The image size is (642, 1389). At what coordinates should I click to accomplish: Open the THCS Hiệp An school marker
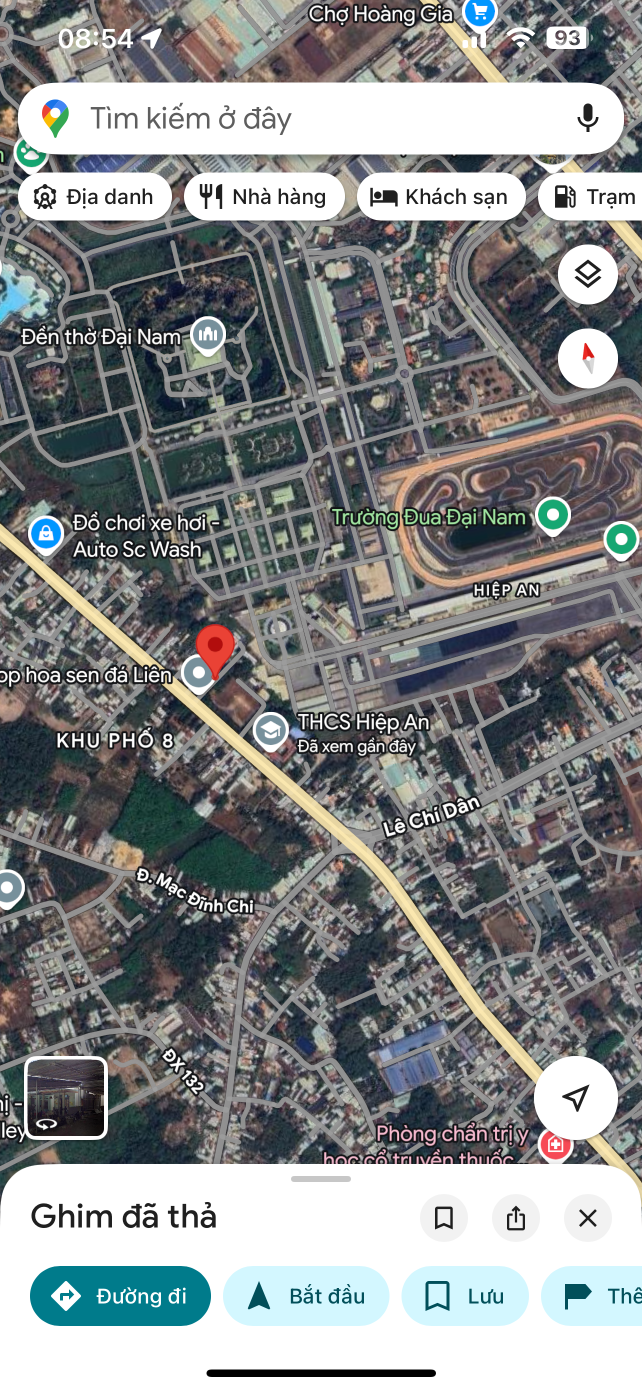point(270,731)
